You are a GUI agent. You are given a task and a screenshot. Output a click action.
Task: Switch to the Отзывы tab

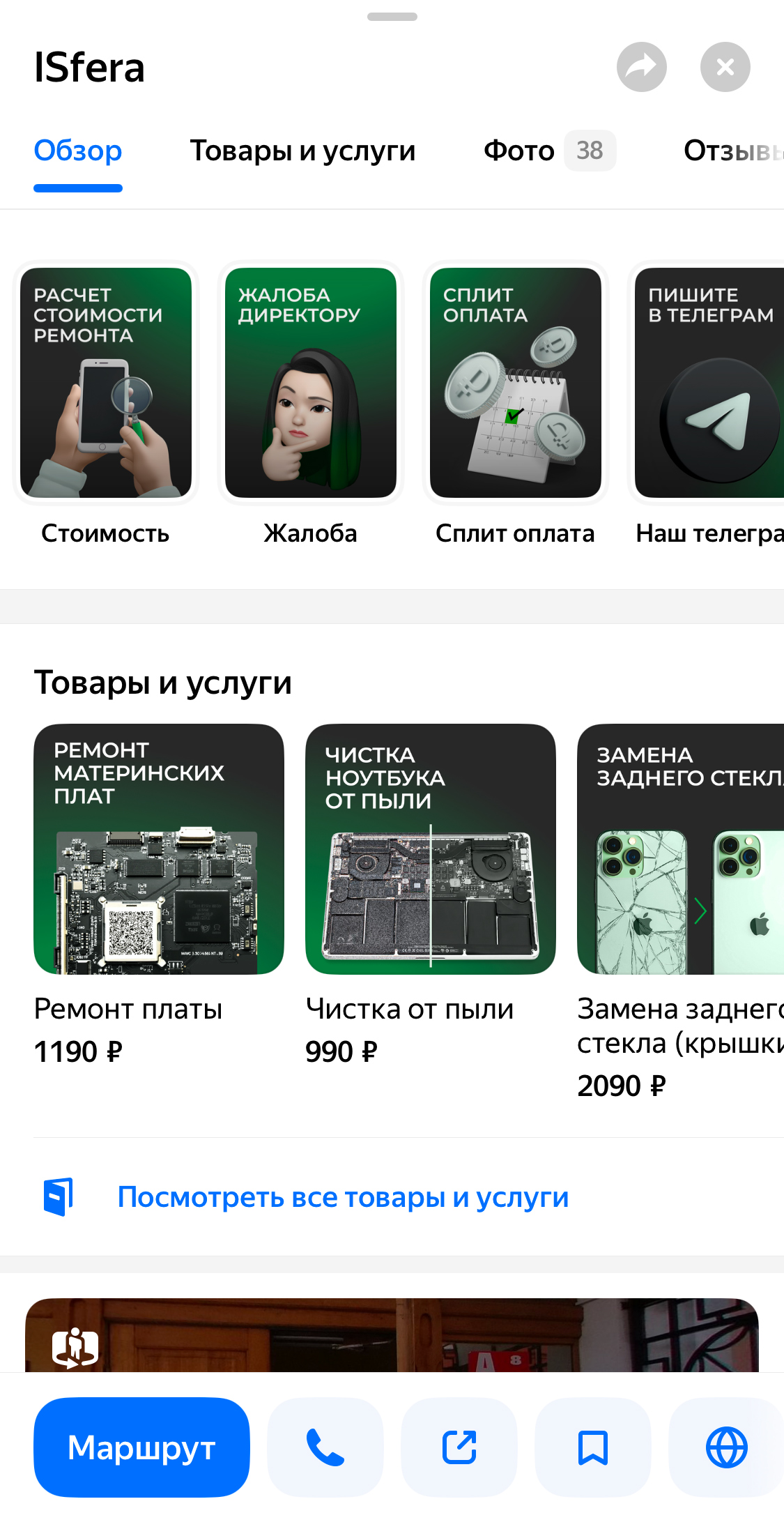(x=732, y=151)
